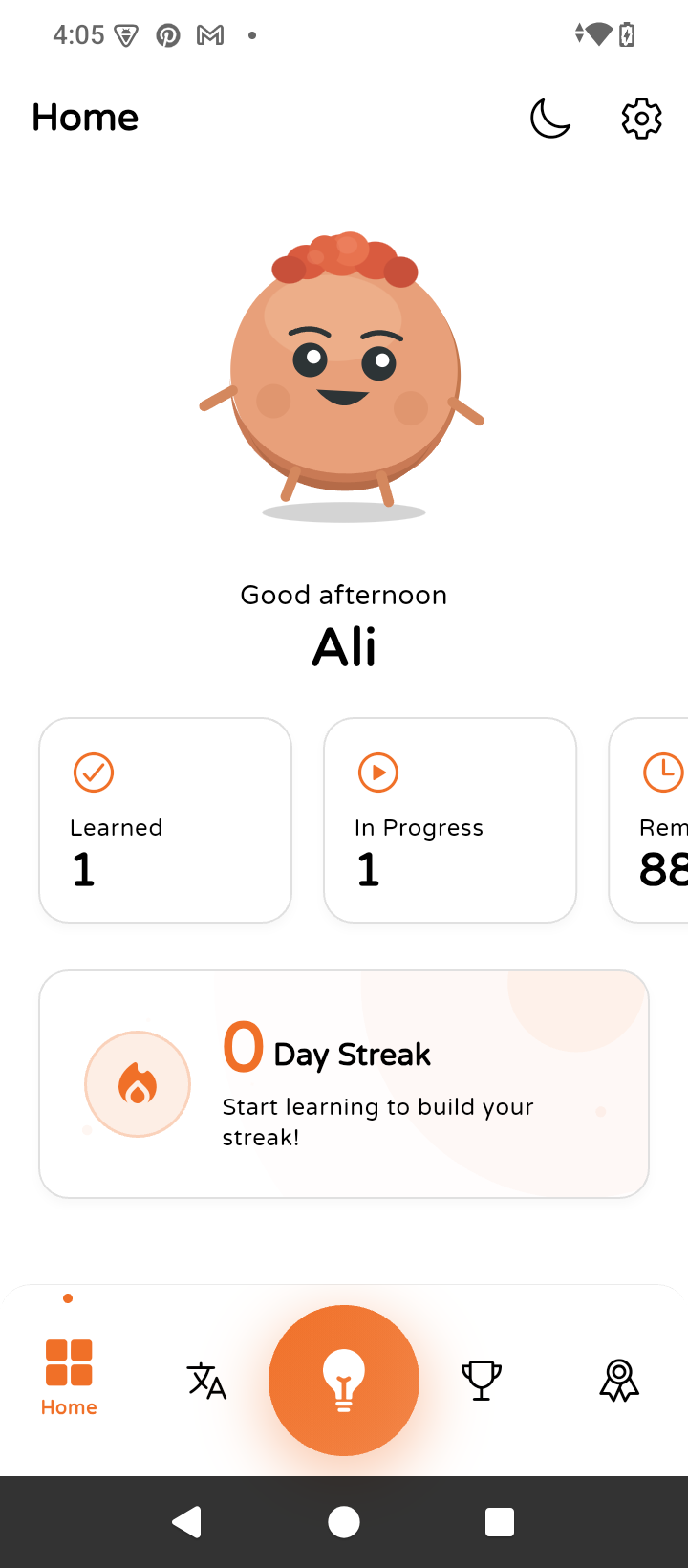Select the page indicator dot above navigation
This screenshot has width=688, height=1568.
click(67, 1298)
